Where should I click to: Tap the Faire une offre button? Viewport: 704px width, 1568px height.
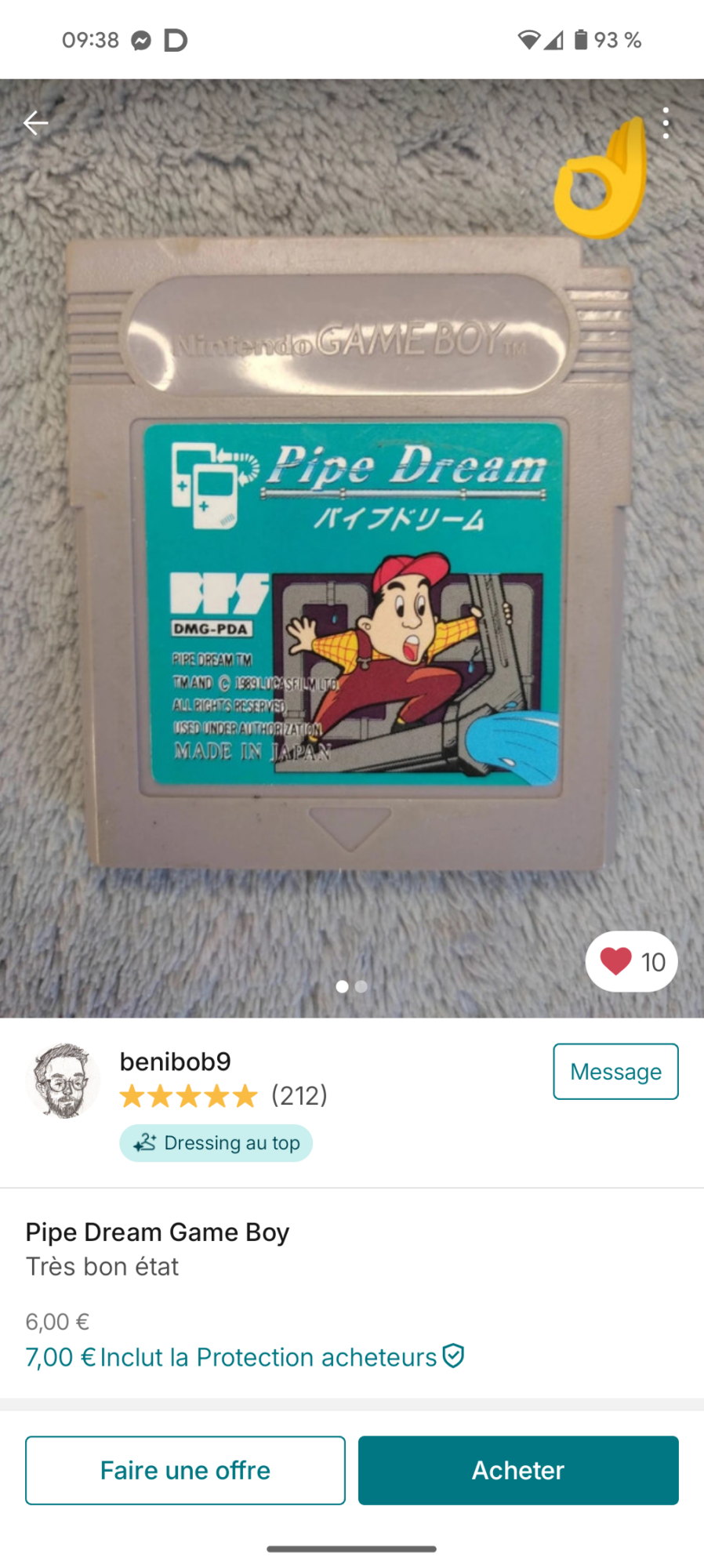tap(185, 1470)
